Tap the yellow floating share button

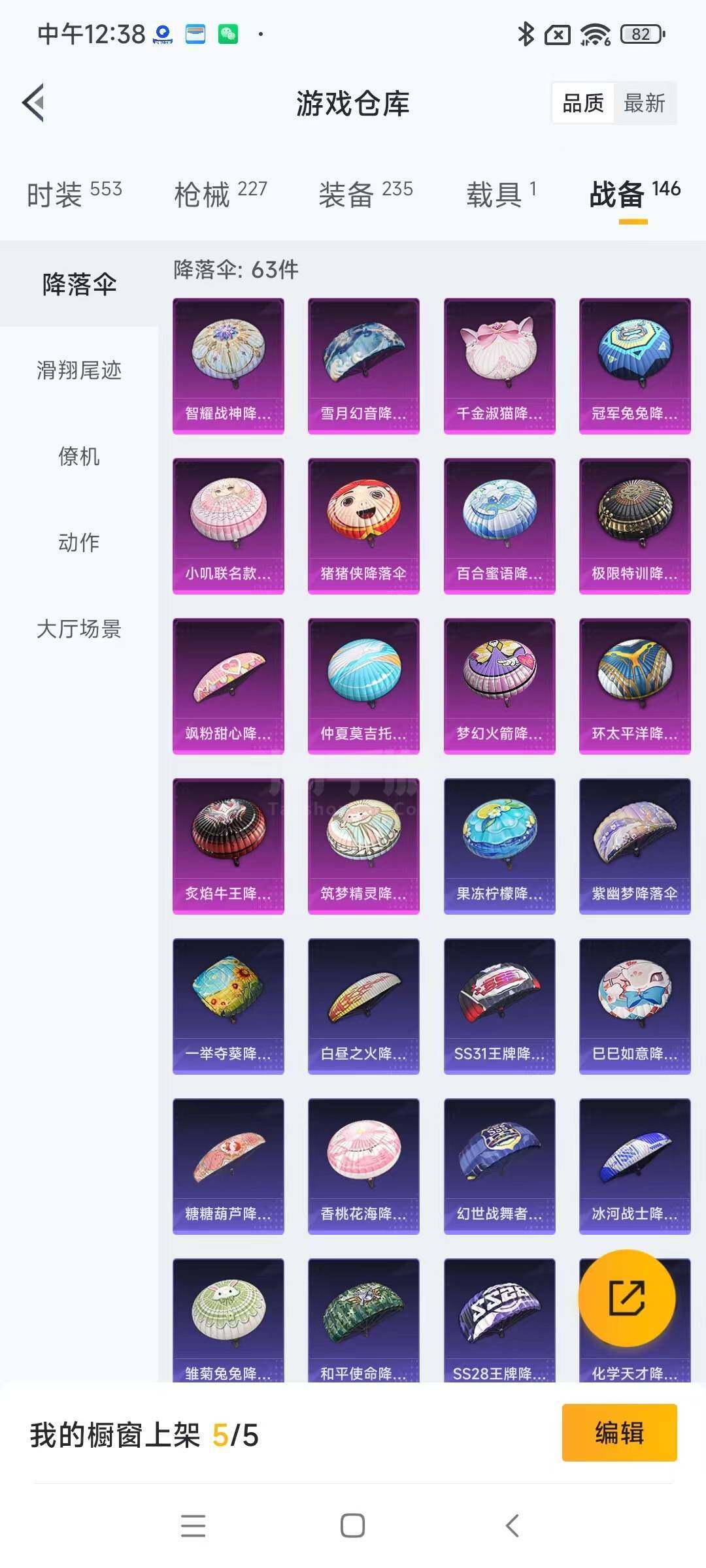(x=627, y=1298)
